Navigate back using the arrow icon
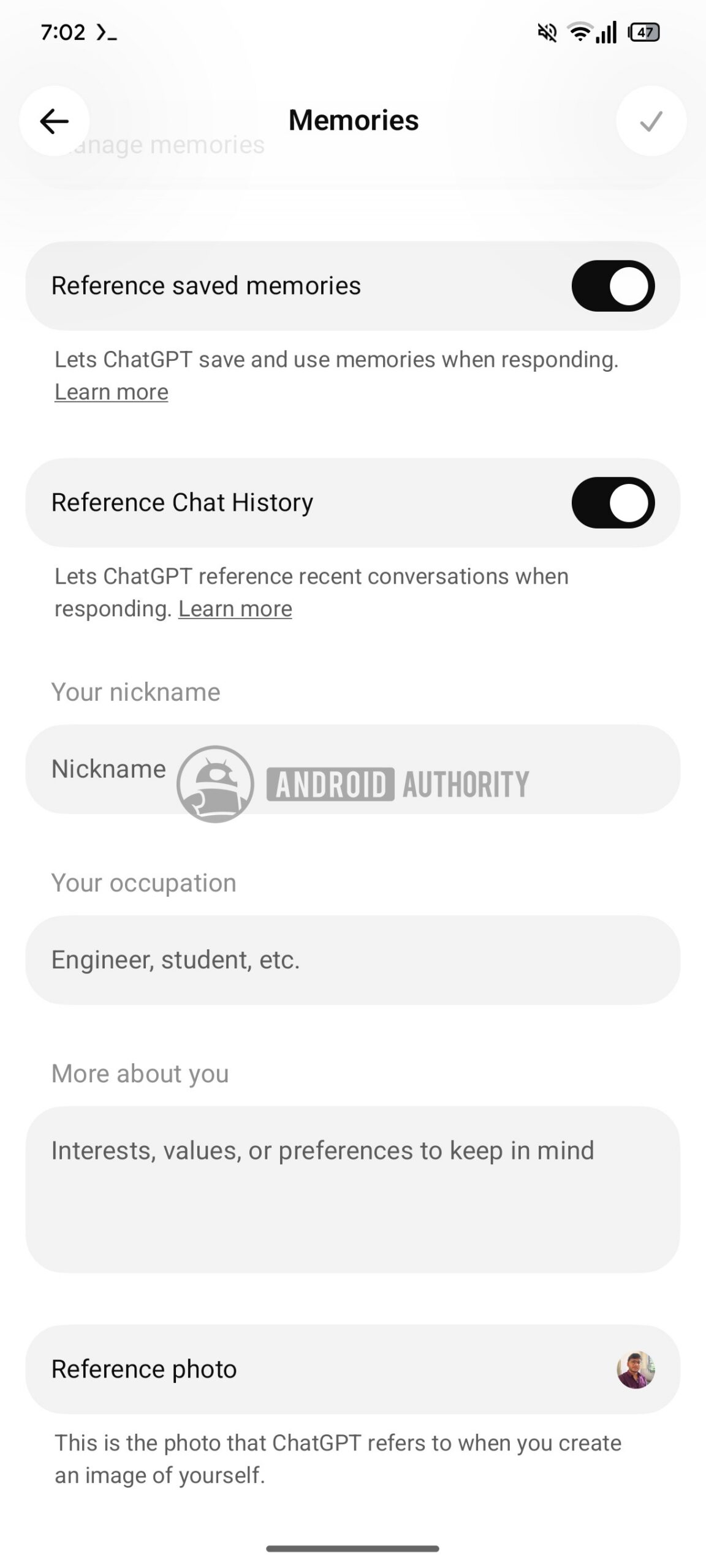Image resolution: width=706 pixels, height=1568 pixels. [54, 121]
